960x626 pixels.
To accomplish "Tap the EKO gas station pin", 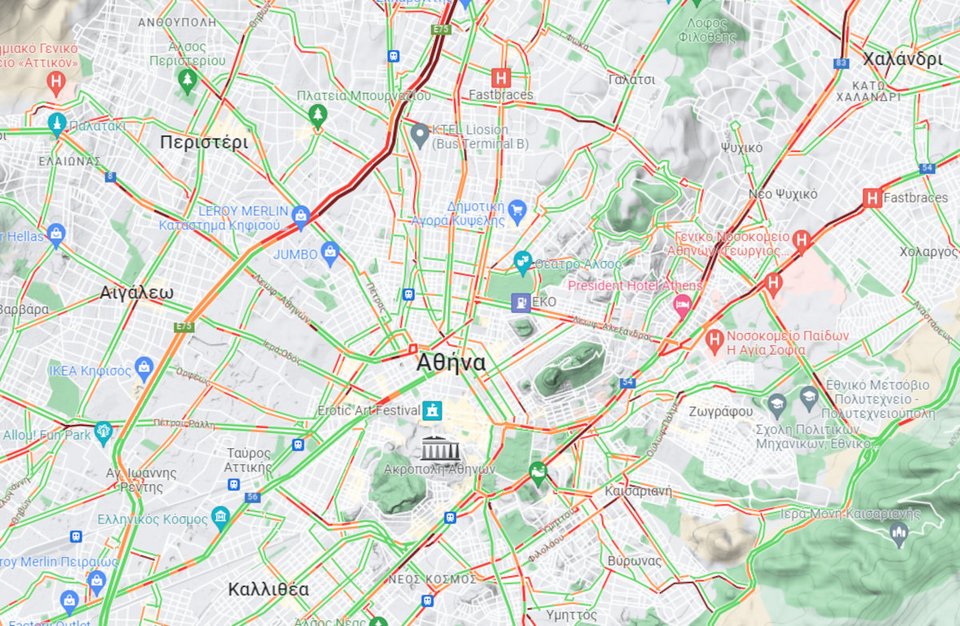I will click(521, 301).
